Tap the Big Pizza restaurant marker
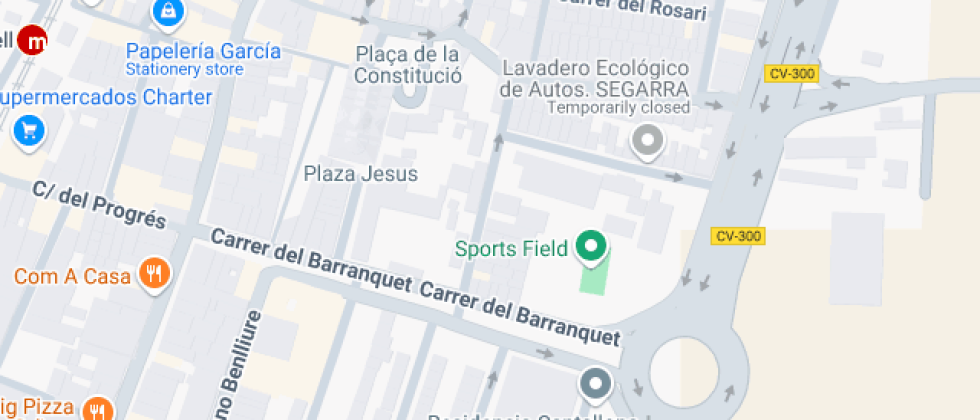The width and height of the screenshot is (980, 420). point(97,410)
